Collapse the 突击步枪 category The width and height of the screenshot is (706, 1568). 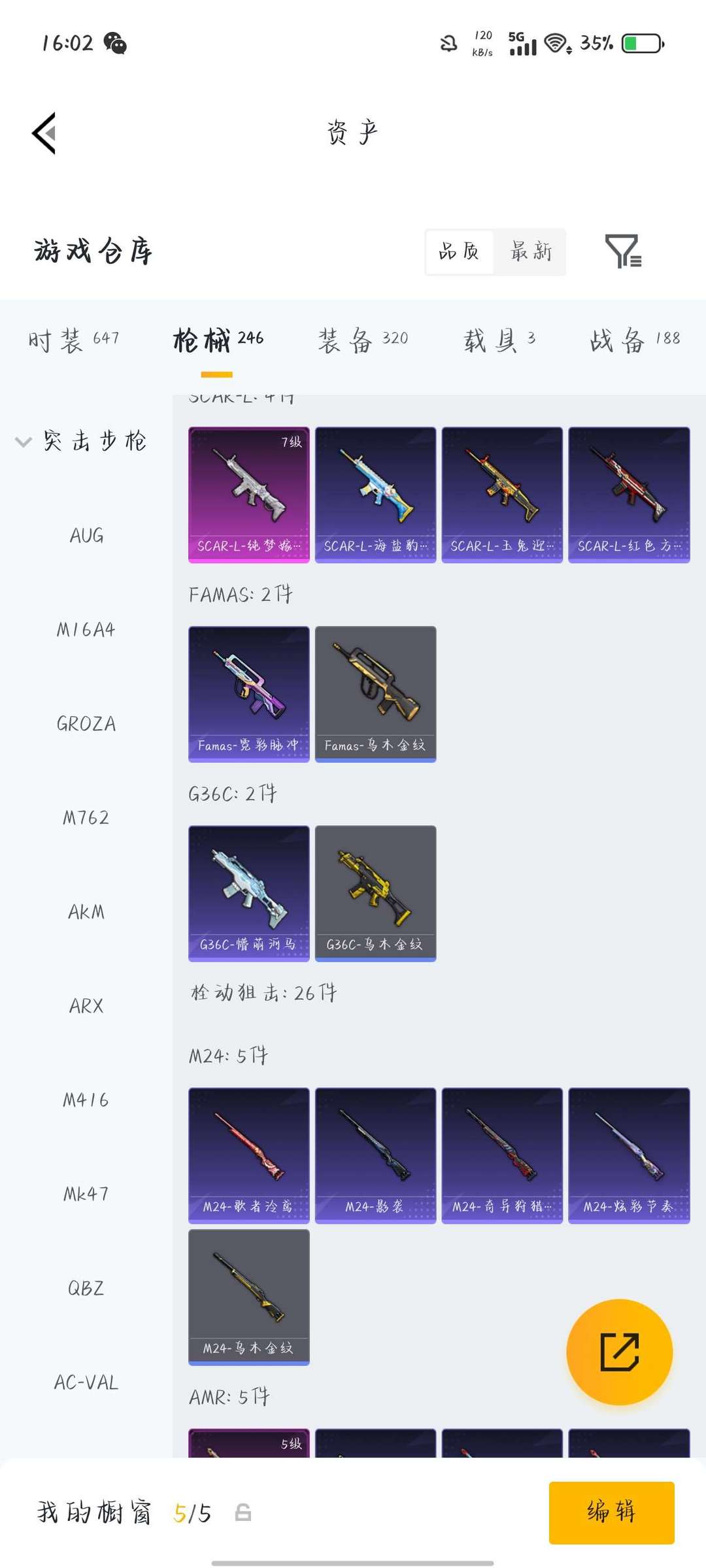click(x=81, y=442)
